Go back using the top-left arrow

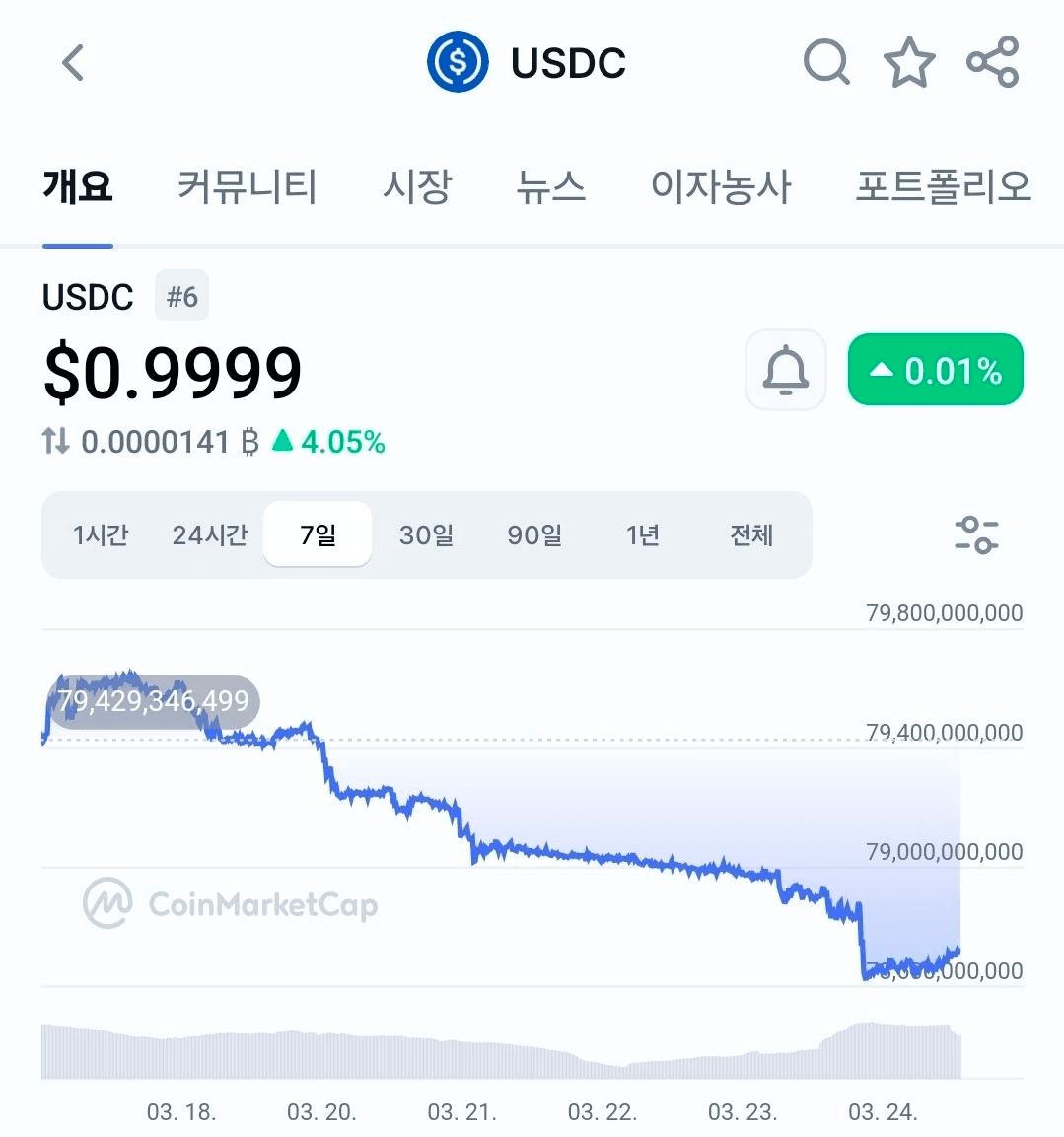73,63
